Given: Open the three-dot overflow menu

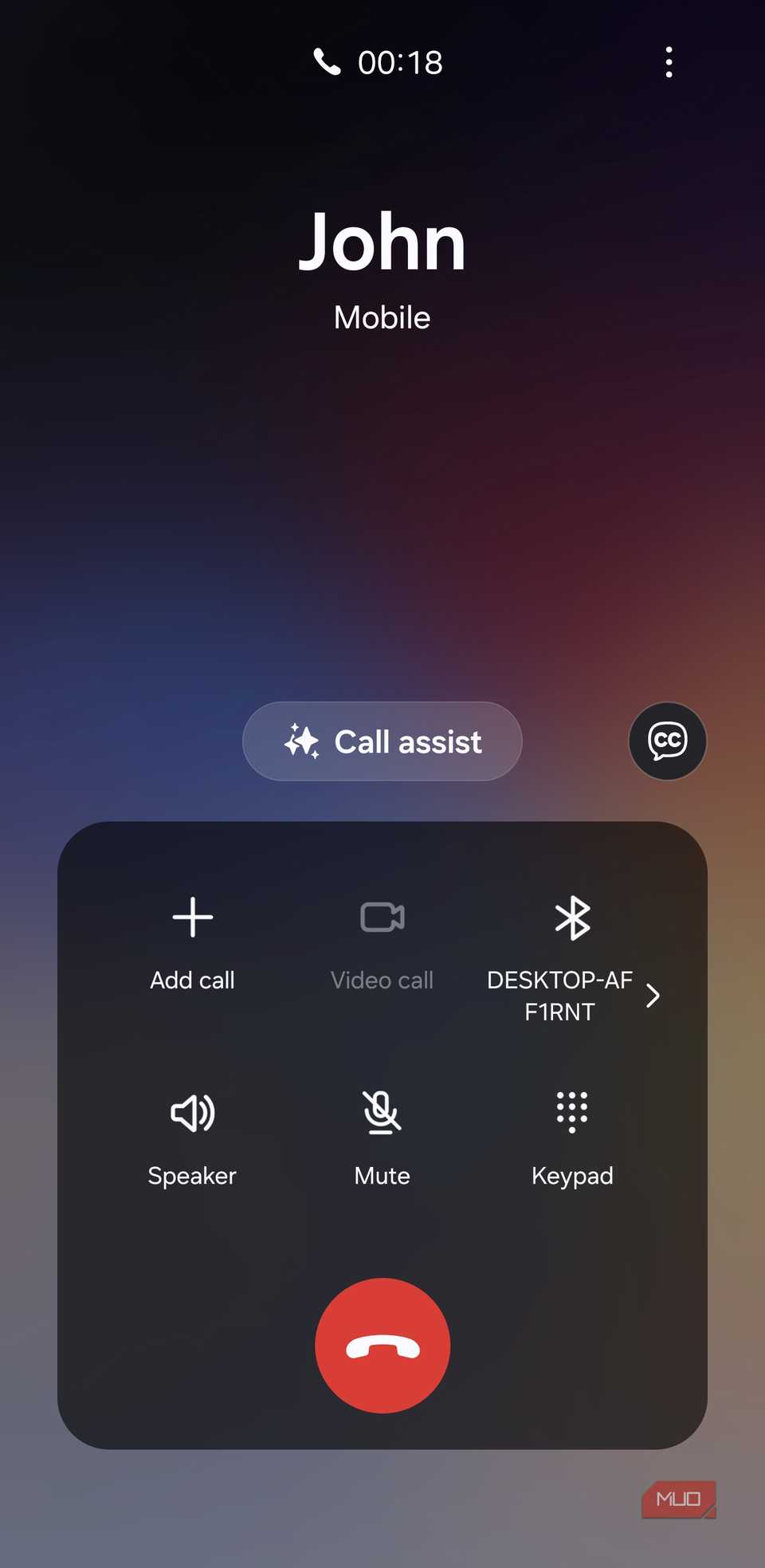Looking at the screenshot, I should (x=669, y=61).
